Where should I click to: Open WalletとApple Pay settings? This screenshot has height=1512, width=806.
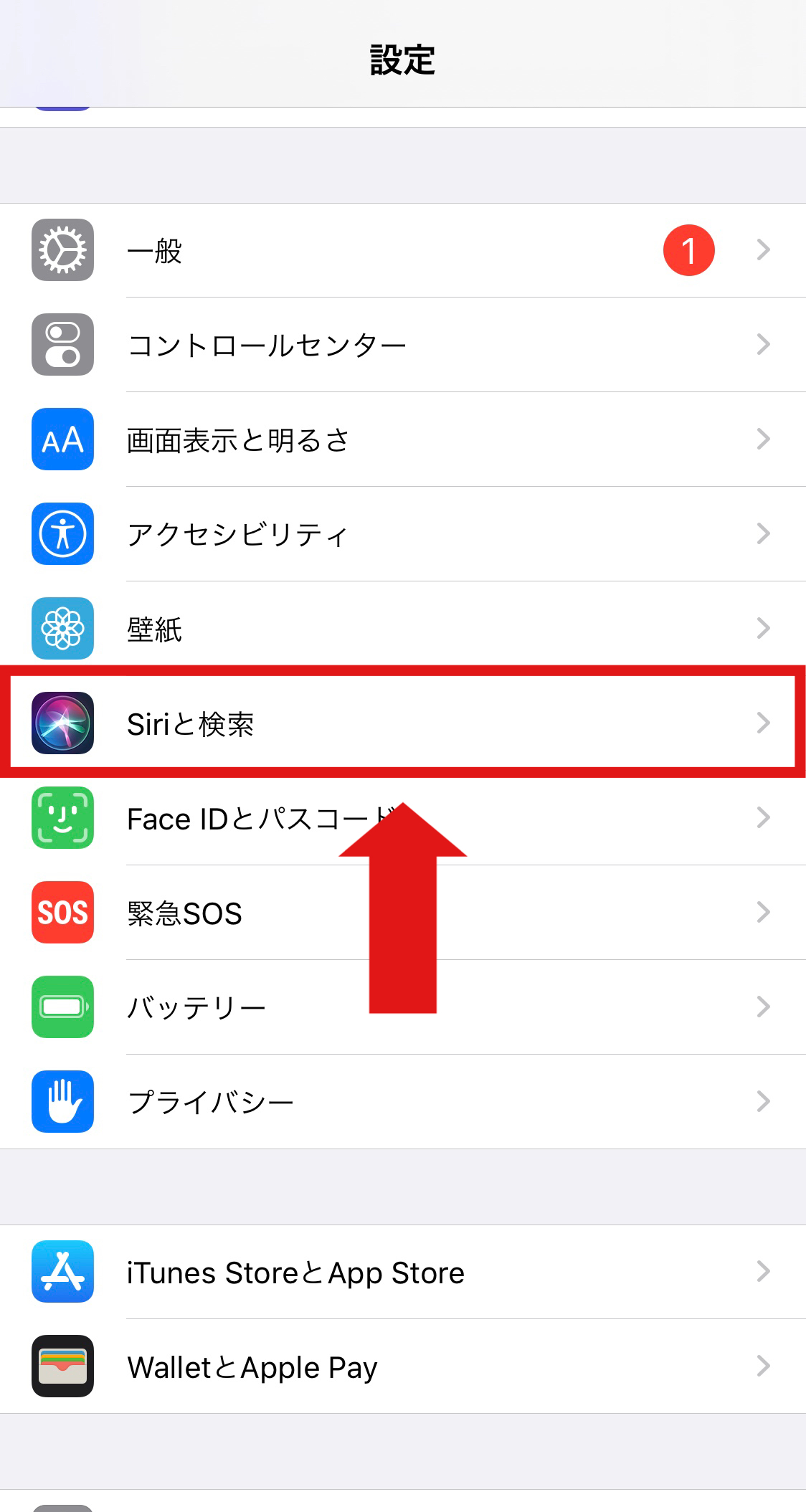click(x=403, y=1366)
